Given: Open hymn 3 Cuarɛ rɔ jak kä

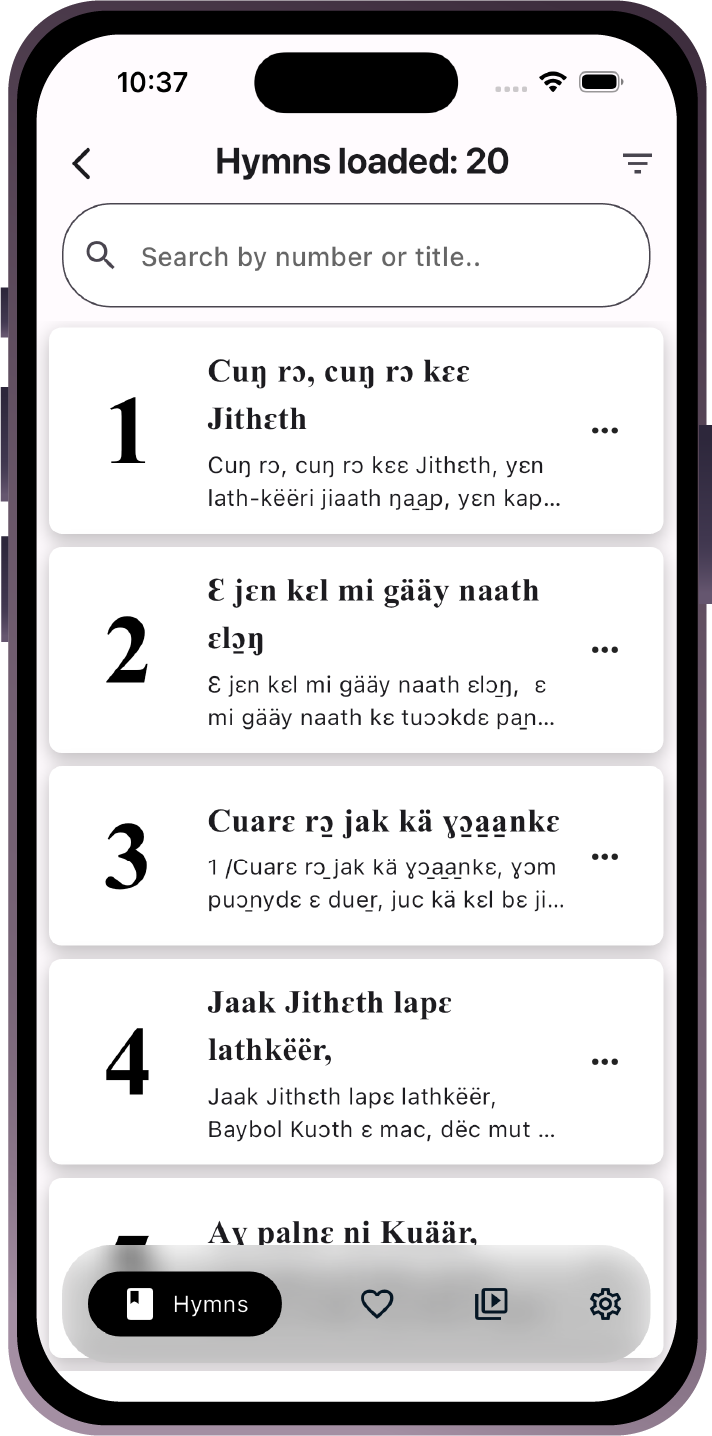Looking at the screenshot, I should (330, 856).
